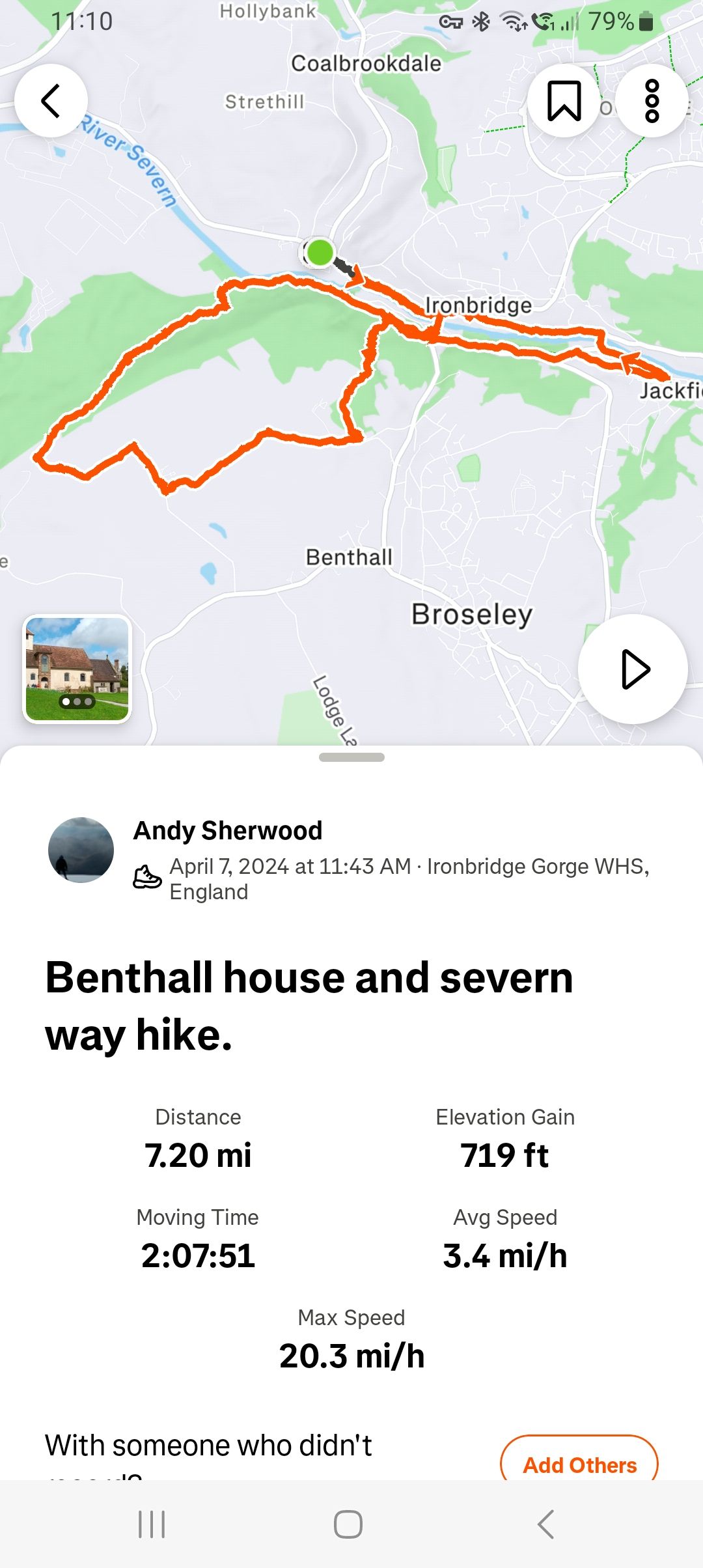Tap the hiking boot activity-type icon
Image resolution: width=703 pixels, height=1568 pixels.
point(146,876)
